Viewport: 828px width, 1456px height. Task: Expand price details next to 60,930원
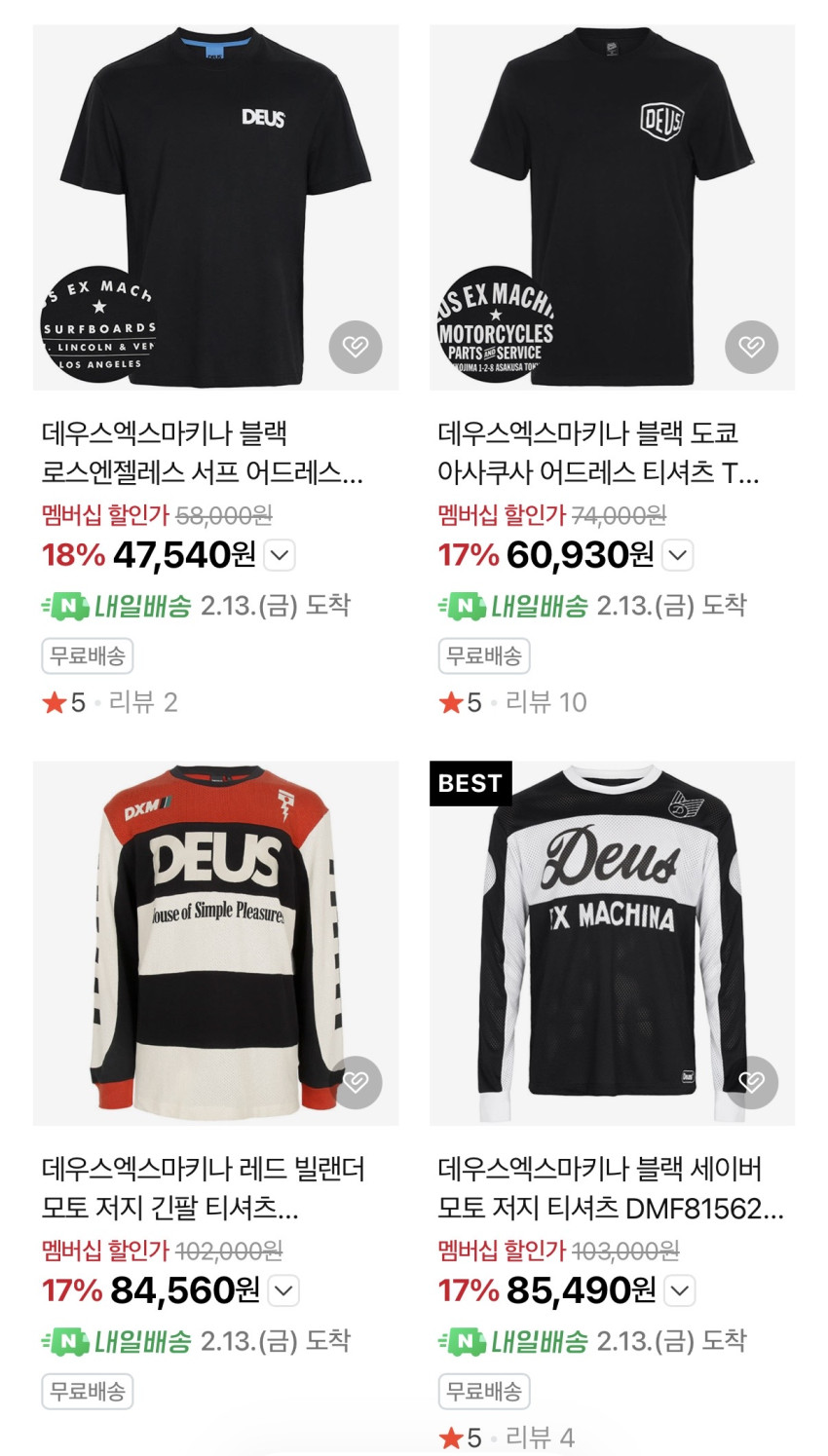click(x=678, y=555)
